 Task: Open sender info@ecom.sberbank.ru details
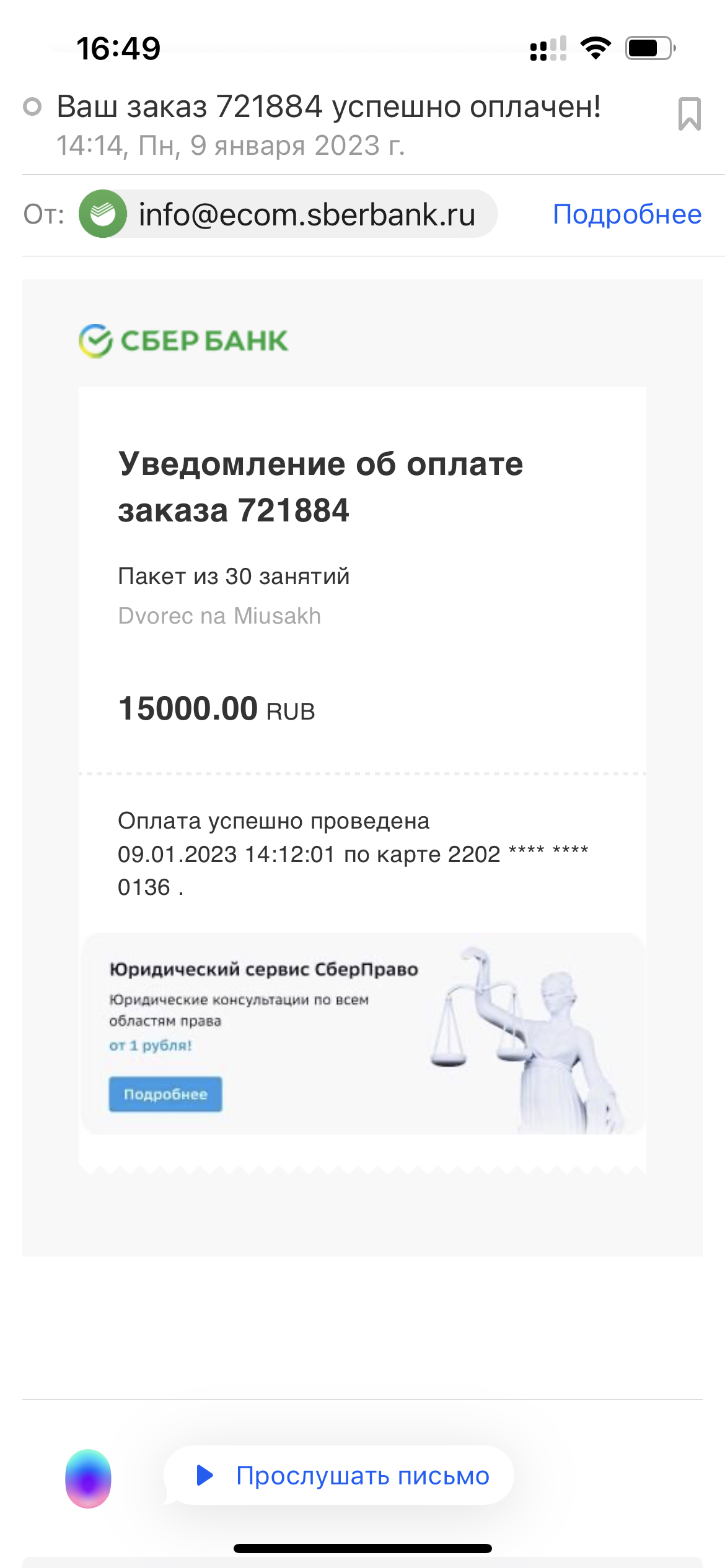pyautogui.click(x=289, y=215)
